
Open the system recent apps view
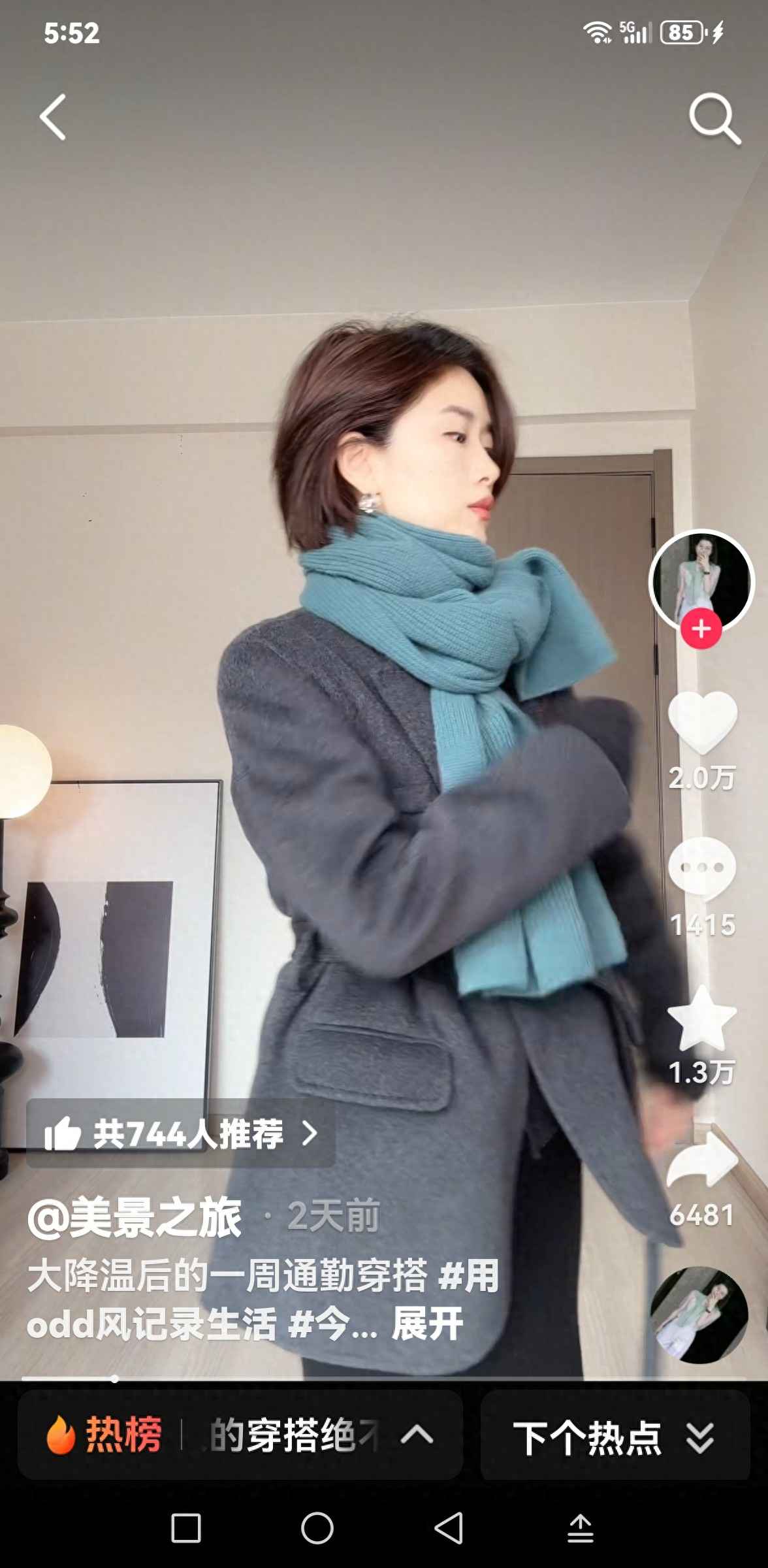pyautogui.click(x=186, y=1529)
